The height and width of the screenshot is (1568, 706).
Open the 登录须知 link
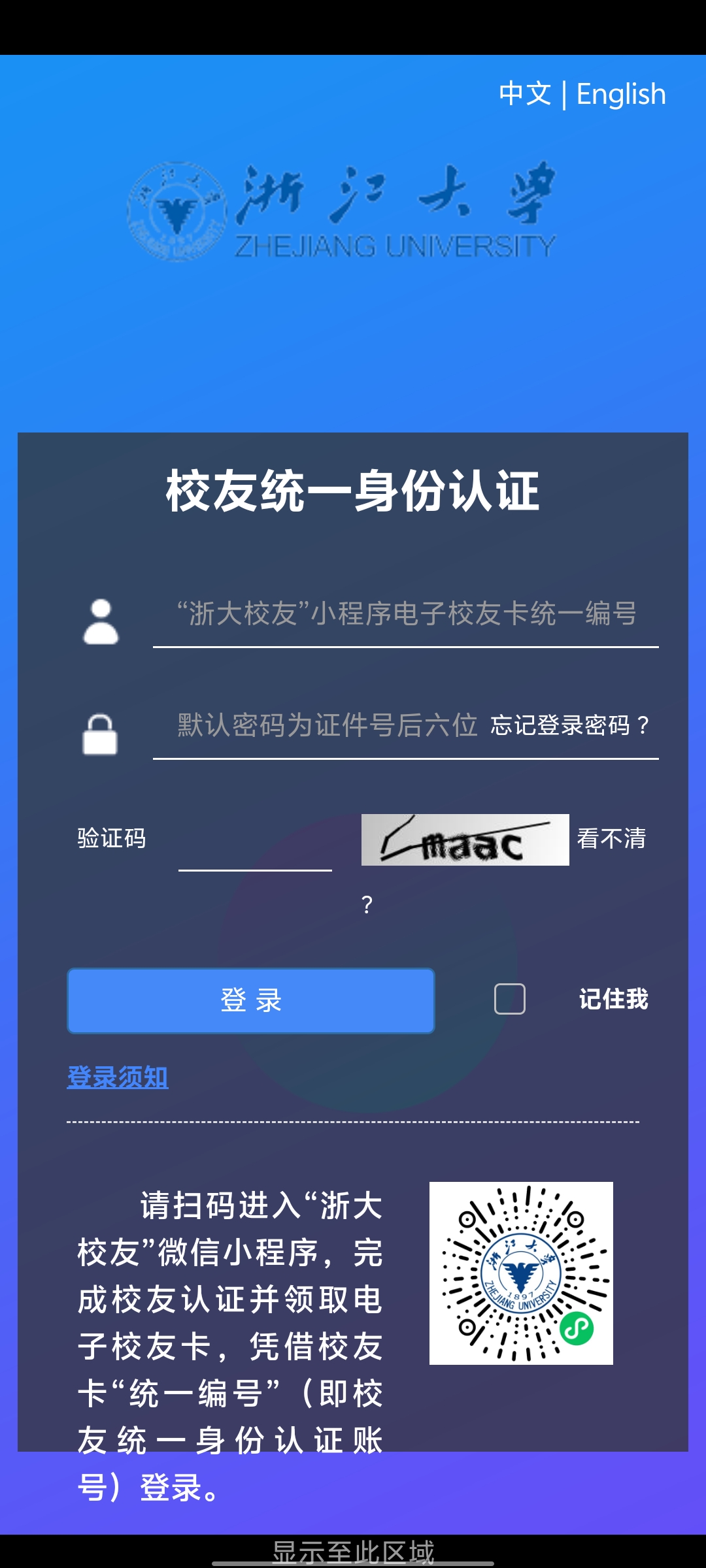[x=118, y=1077]
